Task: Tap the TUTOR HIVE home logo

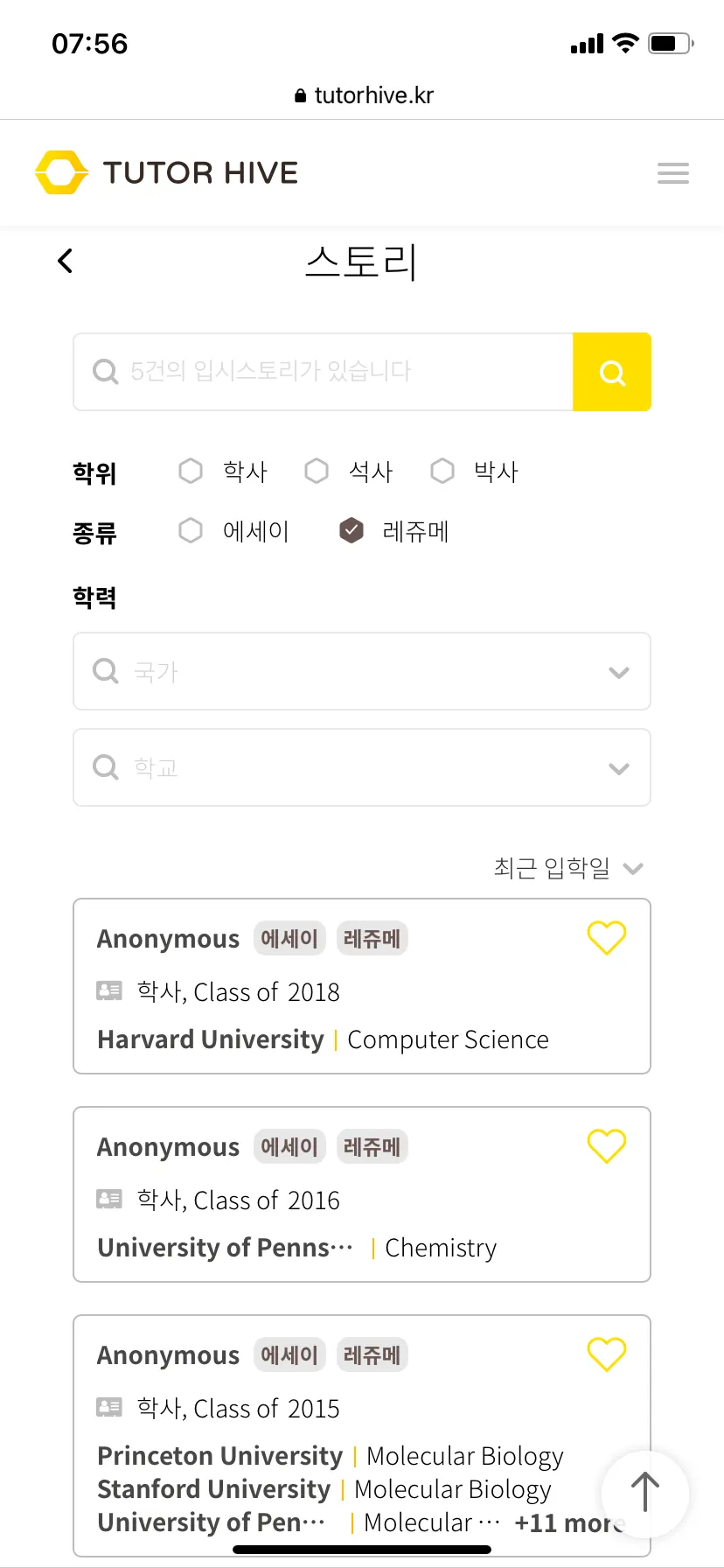Action: tap(167, 172)
